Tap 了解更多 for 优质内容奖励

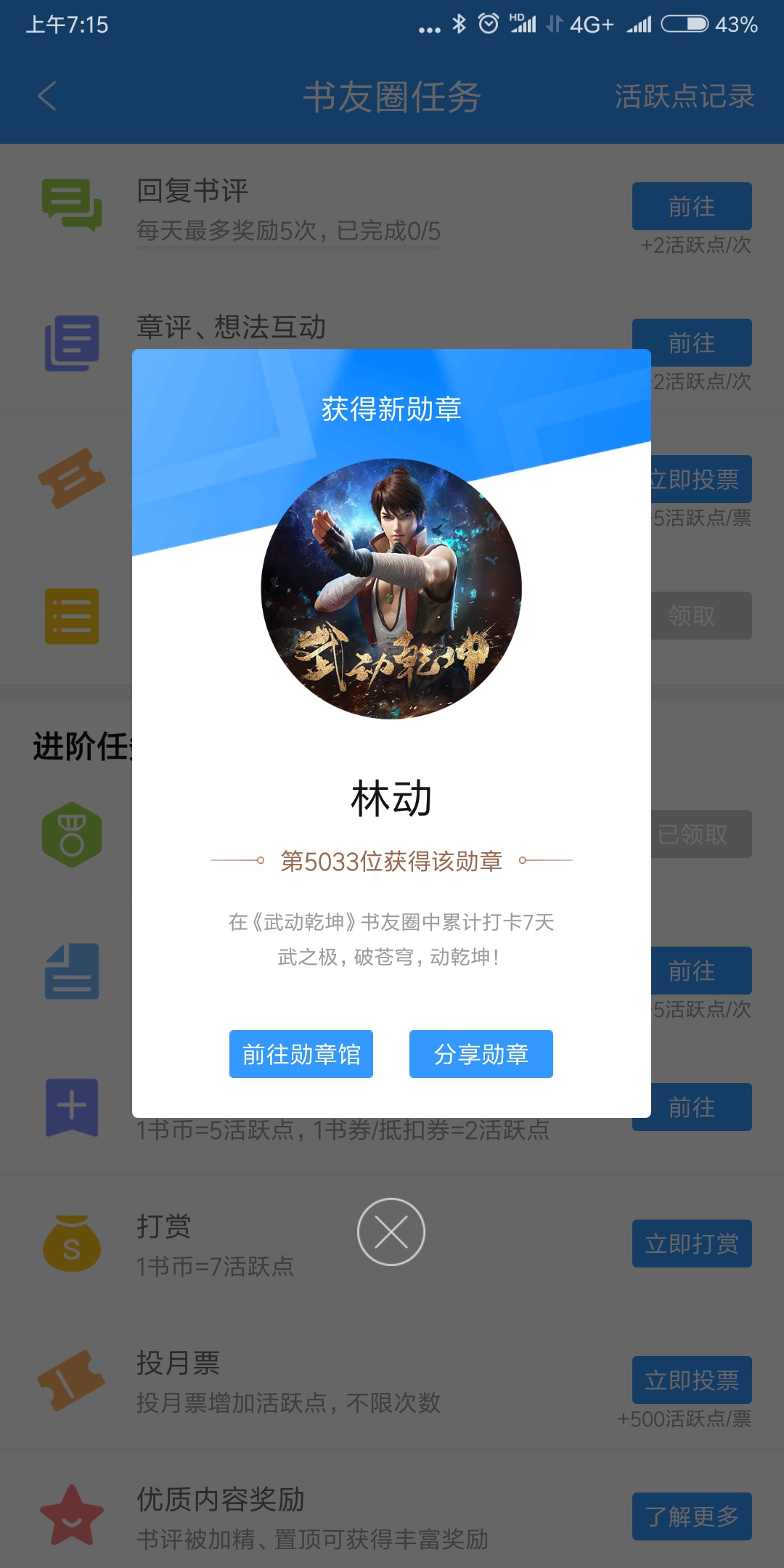tap(691, 1516)
